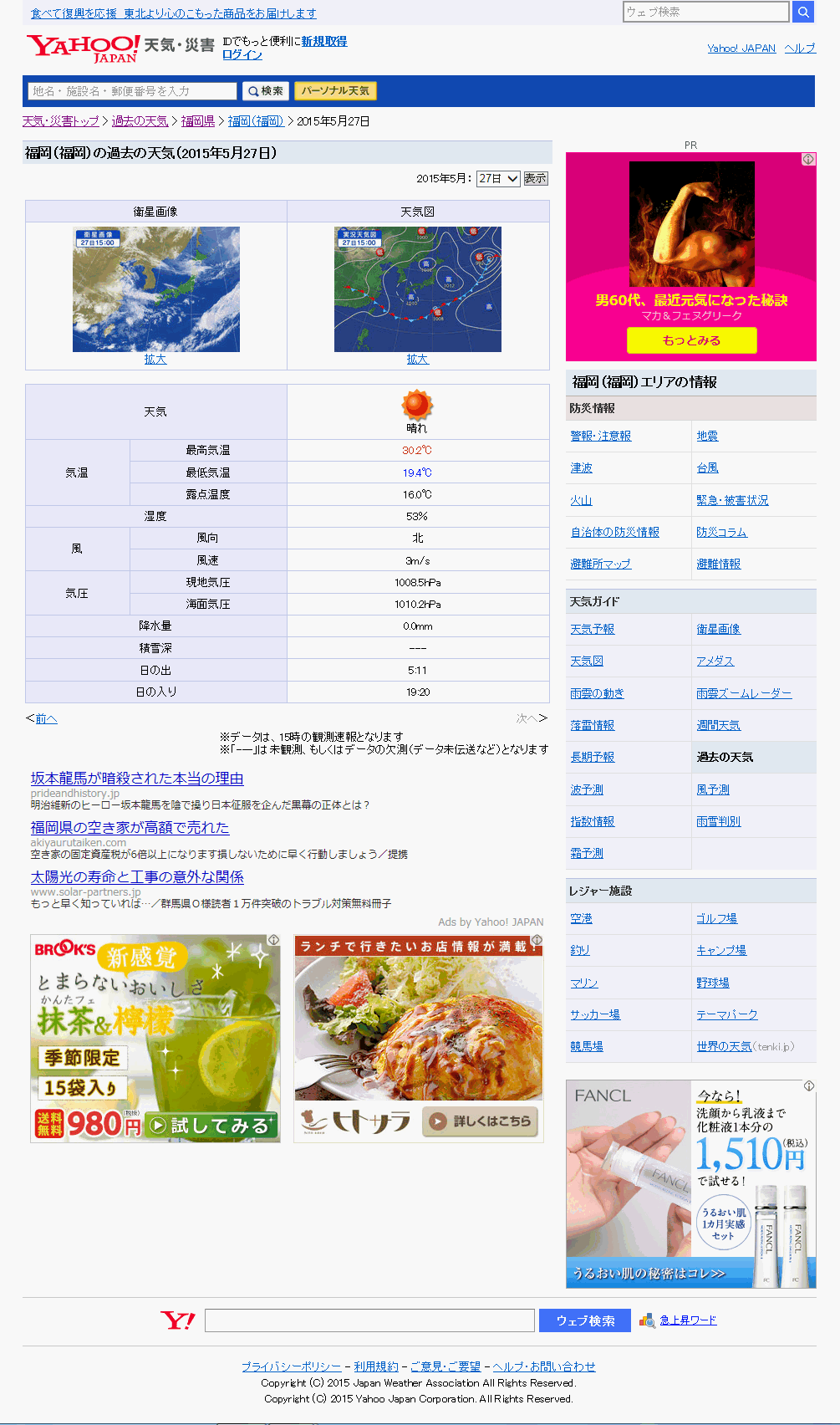The width and height of the screenshot is (840, 1425).
Task: Go to previous day with 前へ
Action: coord(46,718)
